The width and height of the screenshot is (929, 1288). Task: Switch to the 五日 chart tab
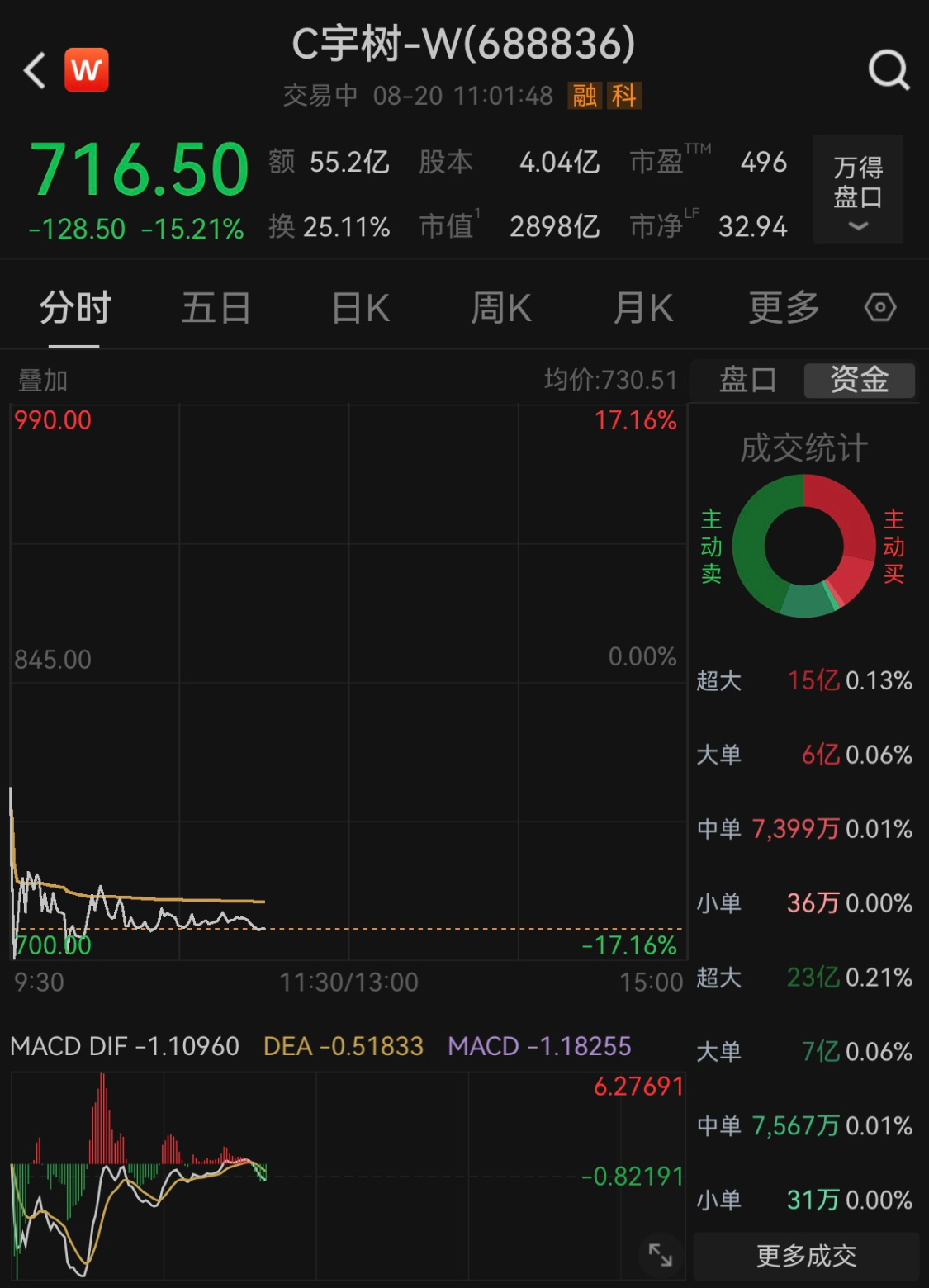(x=216, y=308)
